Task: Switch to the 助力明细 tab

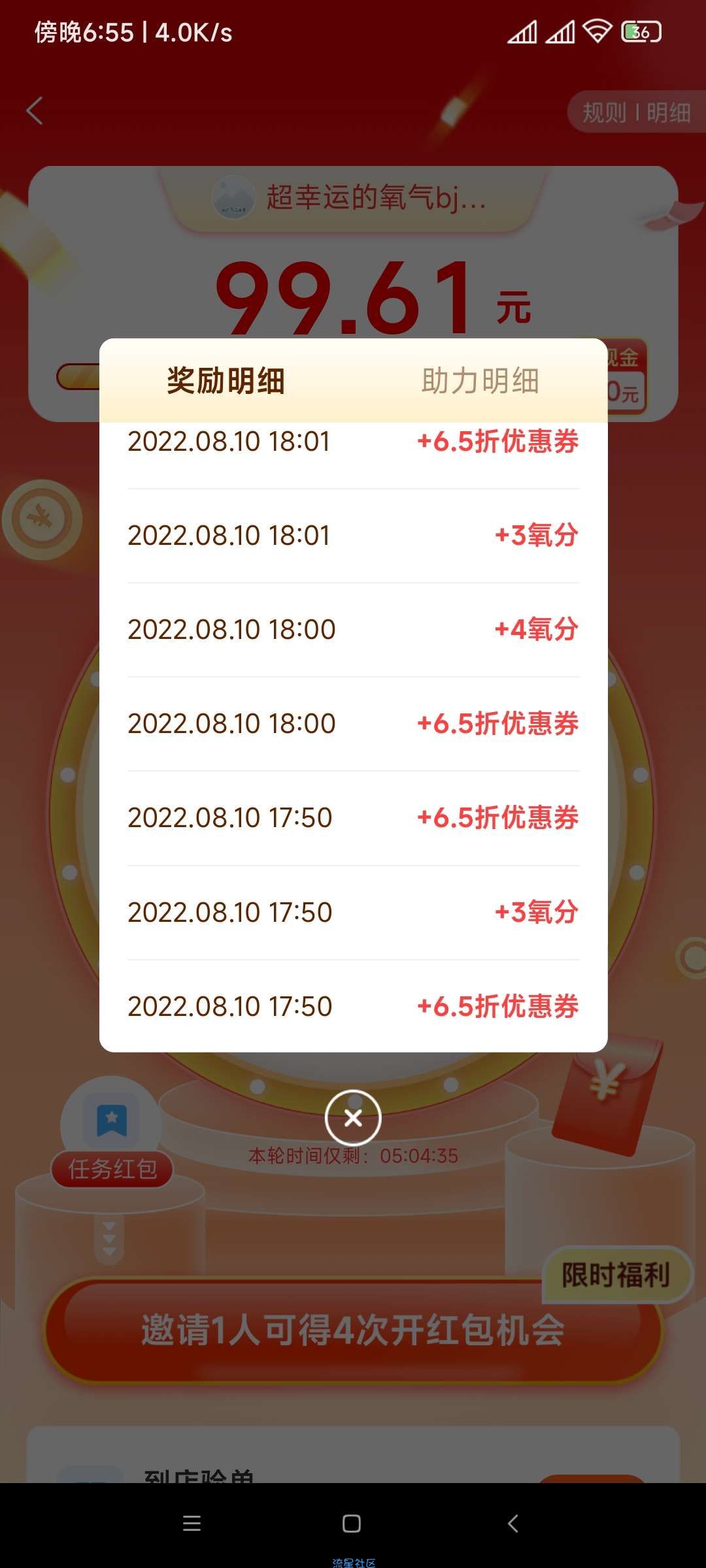Action: 480,381
